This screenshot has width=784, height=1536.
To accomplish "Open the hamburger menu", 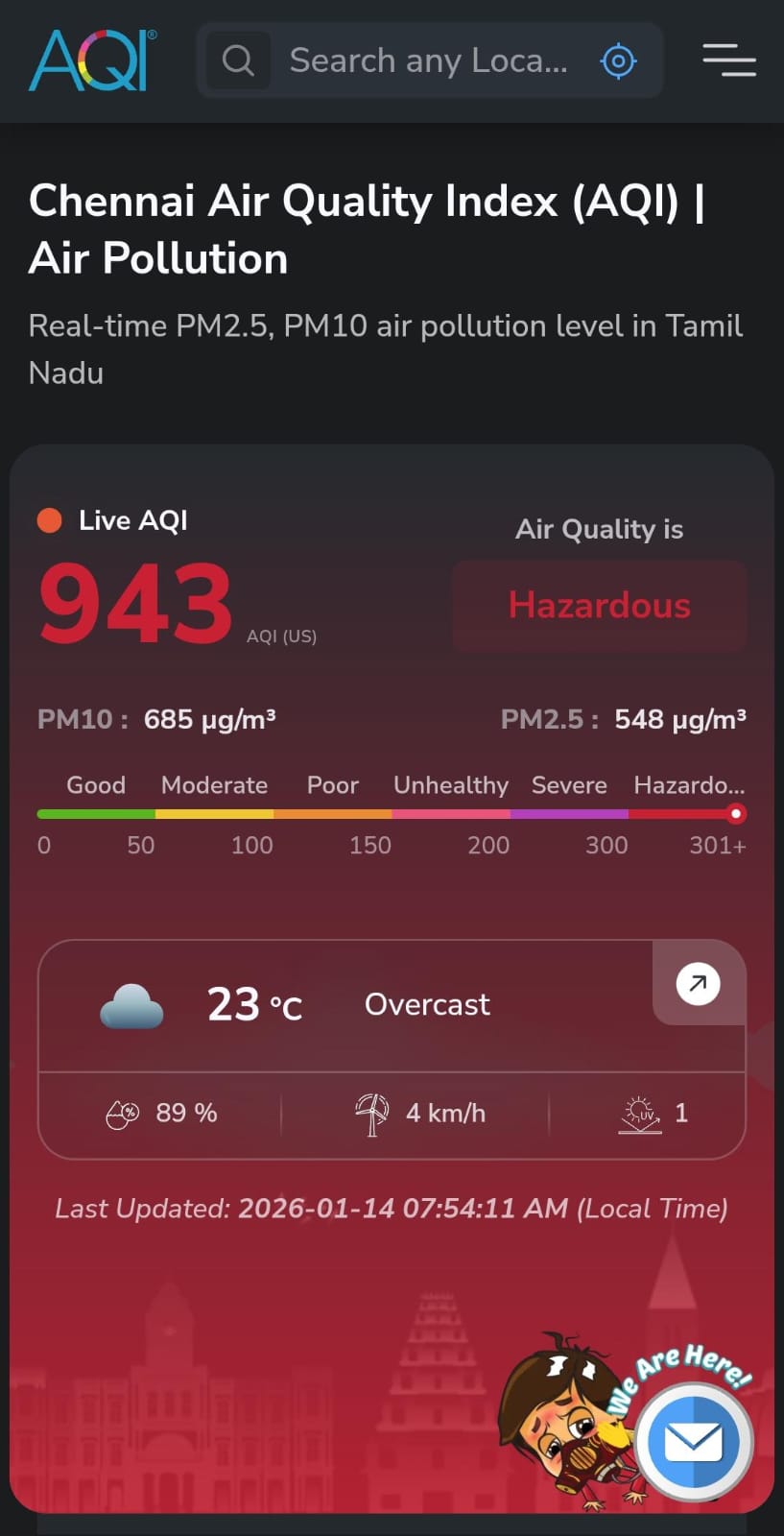I will (728, 60).
